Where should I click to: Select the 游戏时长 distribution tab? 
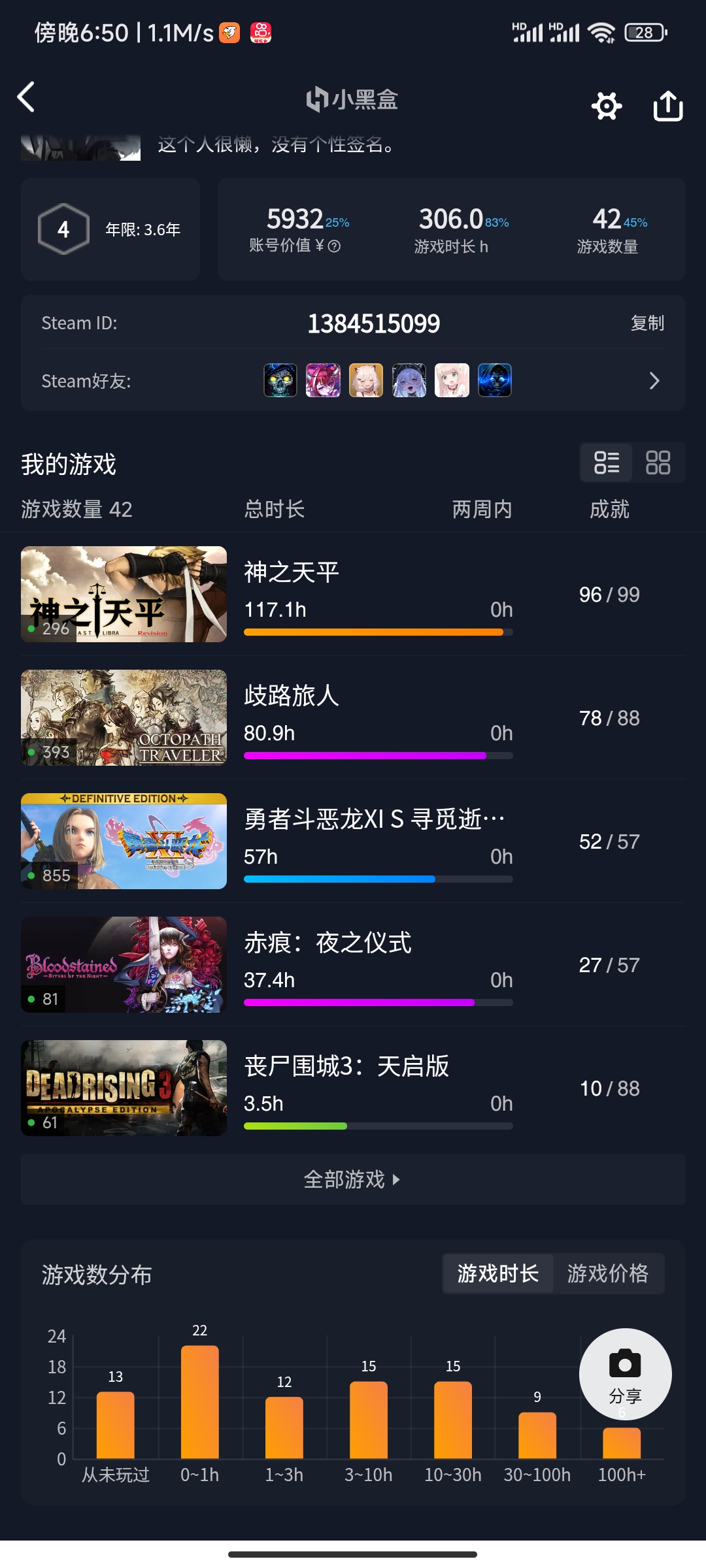tap(498, 1273)
